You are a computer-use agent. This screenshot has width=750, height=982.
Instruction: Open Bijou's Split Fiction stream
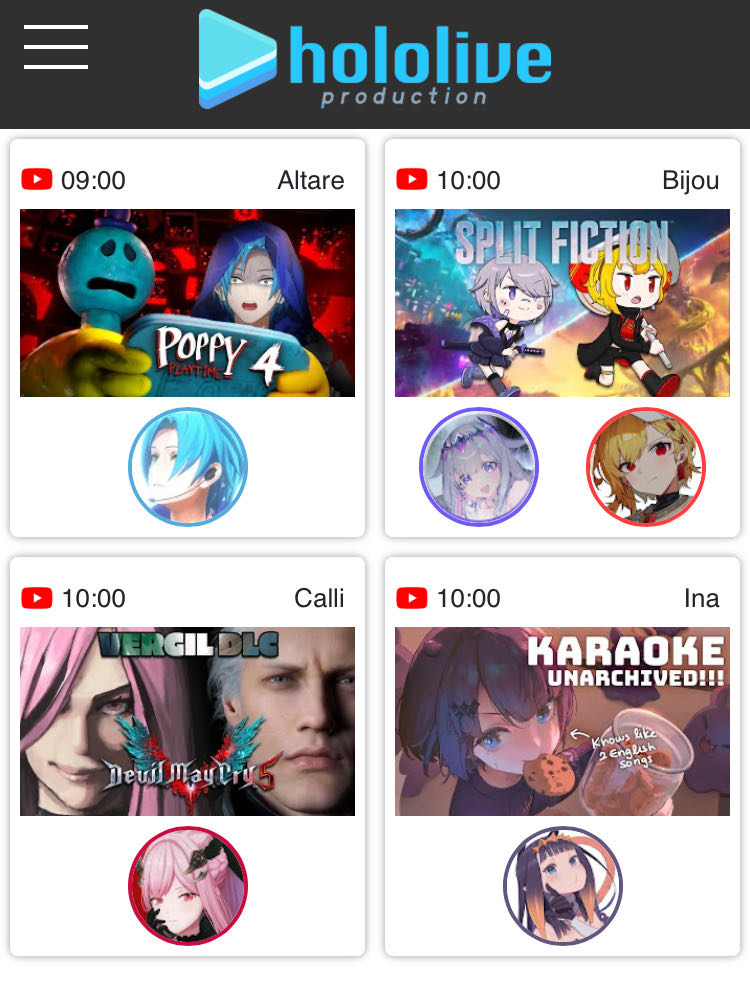point(562,302)
